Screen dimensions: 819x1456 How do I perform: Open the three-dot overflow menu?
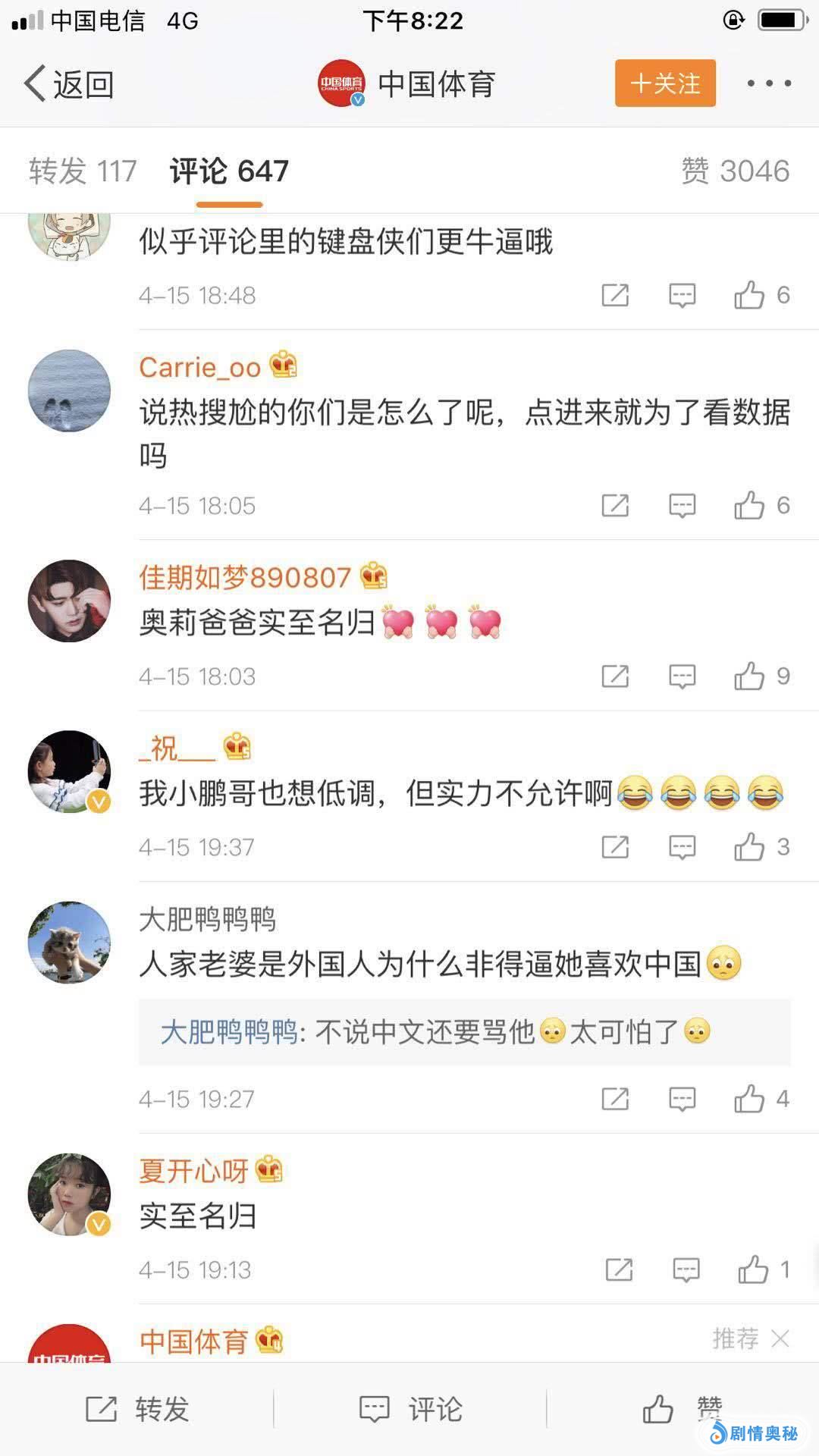[x=769, y=83]
